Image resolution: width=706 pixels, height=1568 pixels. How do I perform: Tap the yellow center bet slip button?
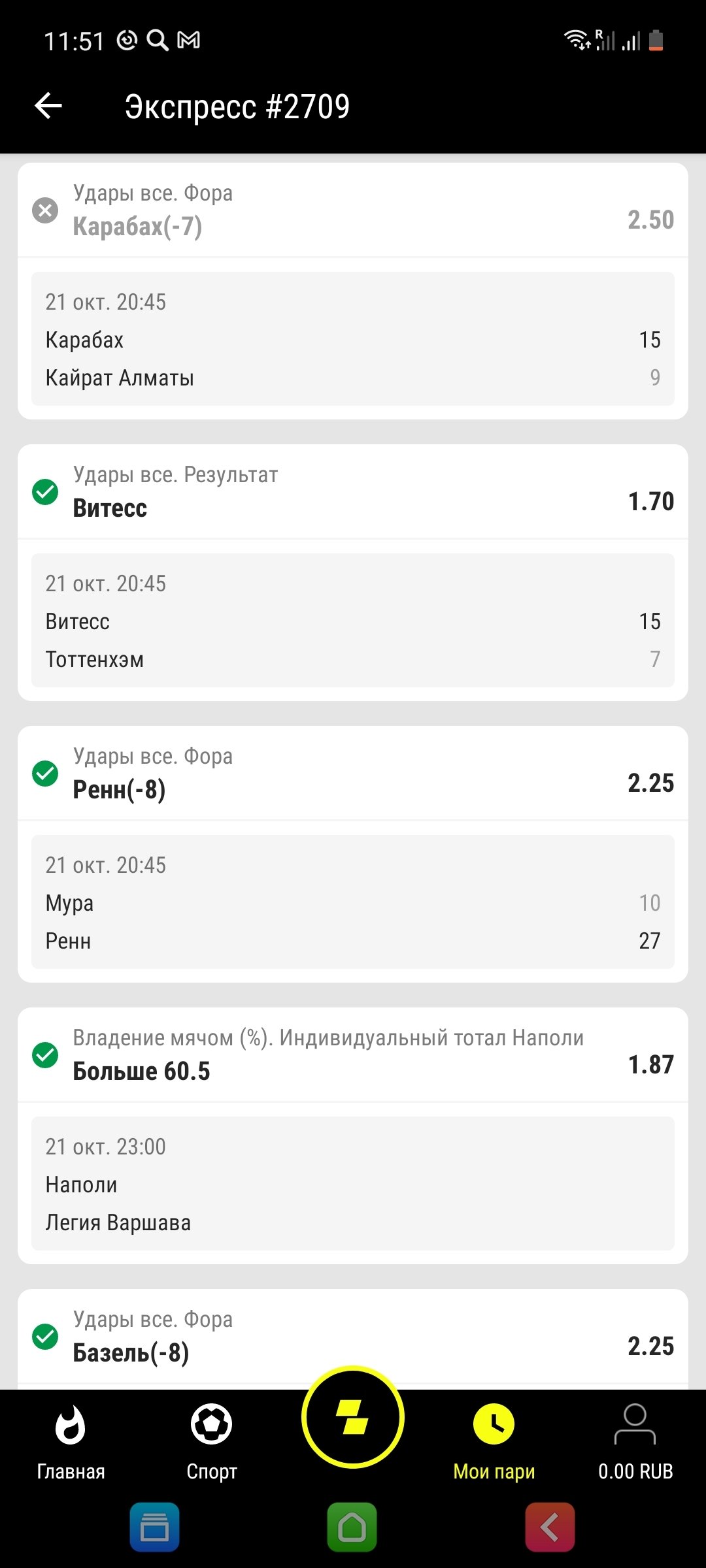coord(353,1418)
